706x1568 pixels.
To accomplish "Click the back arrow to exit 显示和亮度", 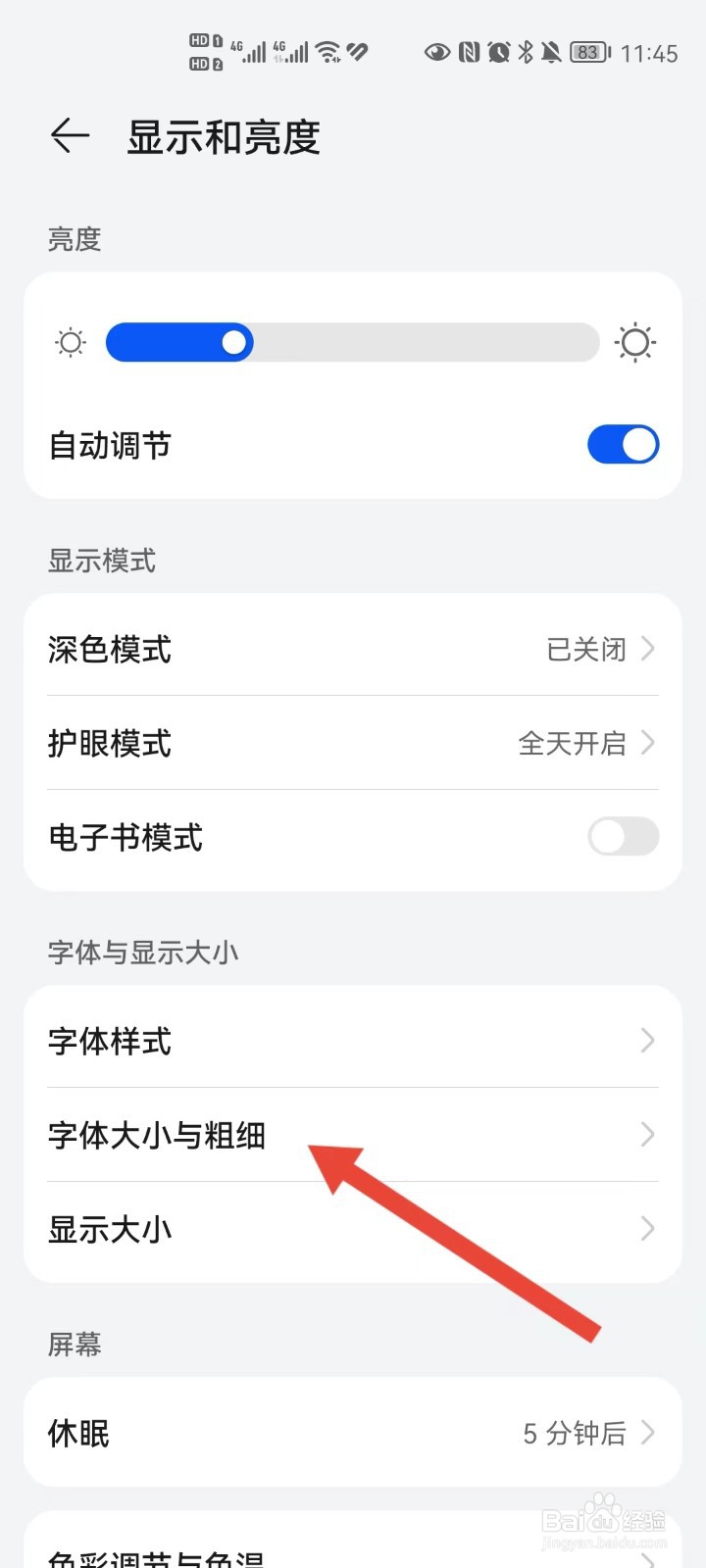I will tap(69, 135).
